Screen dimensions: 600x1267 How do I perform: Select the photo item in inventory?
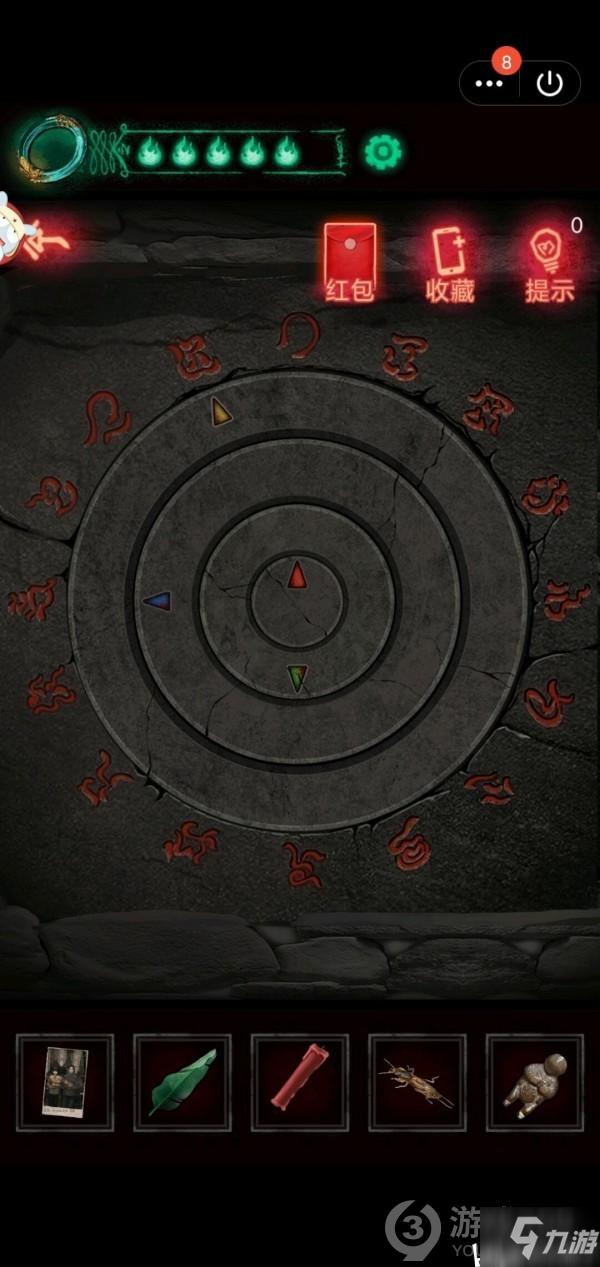coord(65,1082)
